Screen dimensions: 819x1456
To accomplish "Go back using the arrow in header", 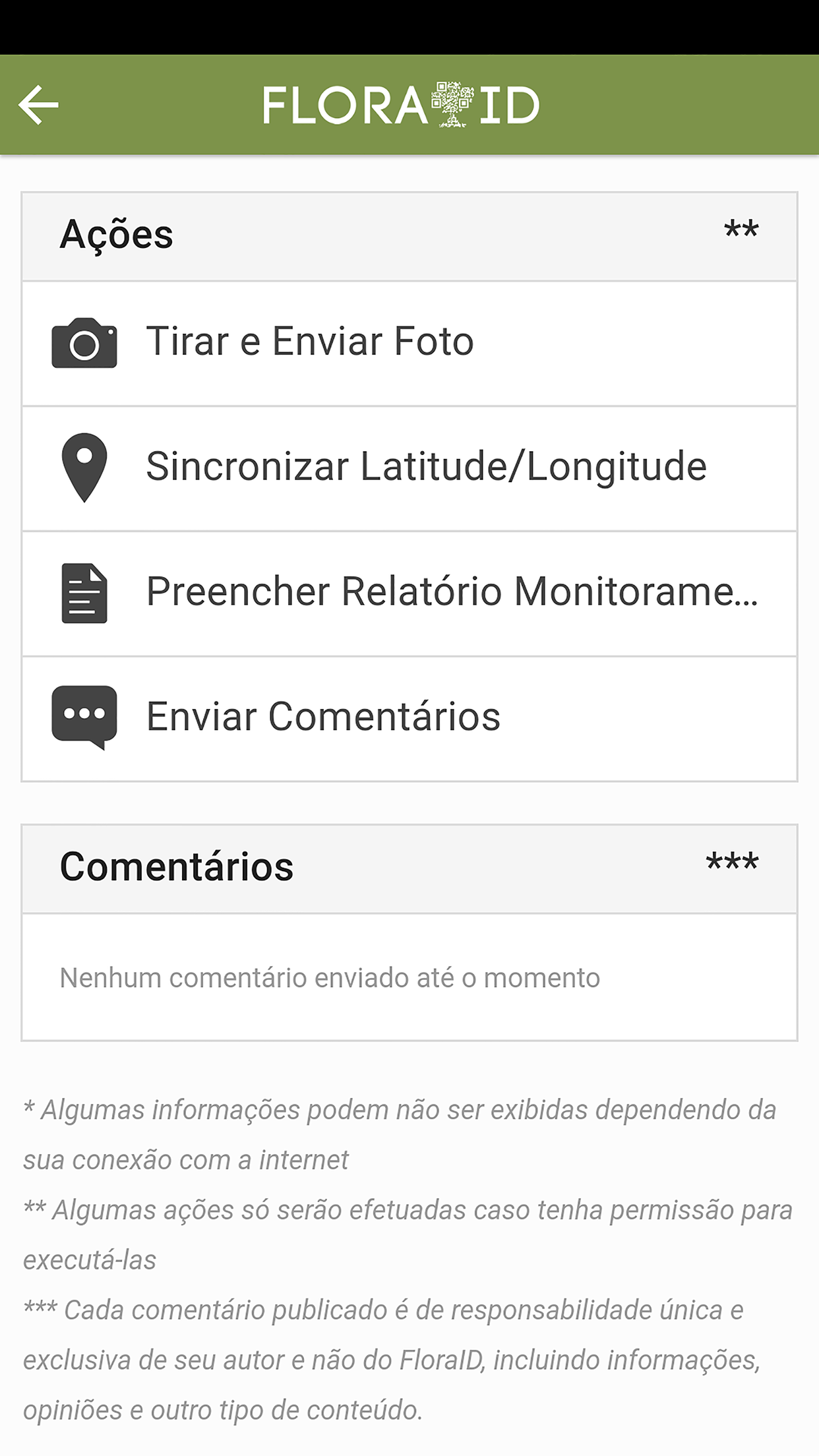I will [x=38, y=105].
